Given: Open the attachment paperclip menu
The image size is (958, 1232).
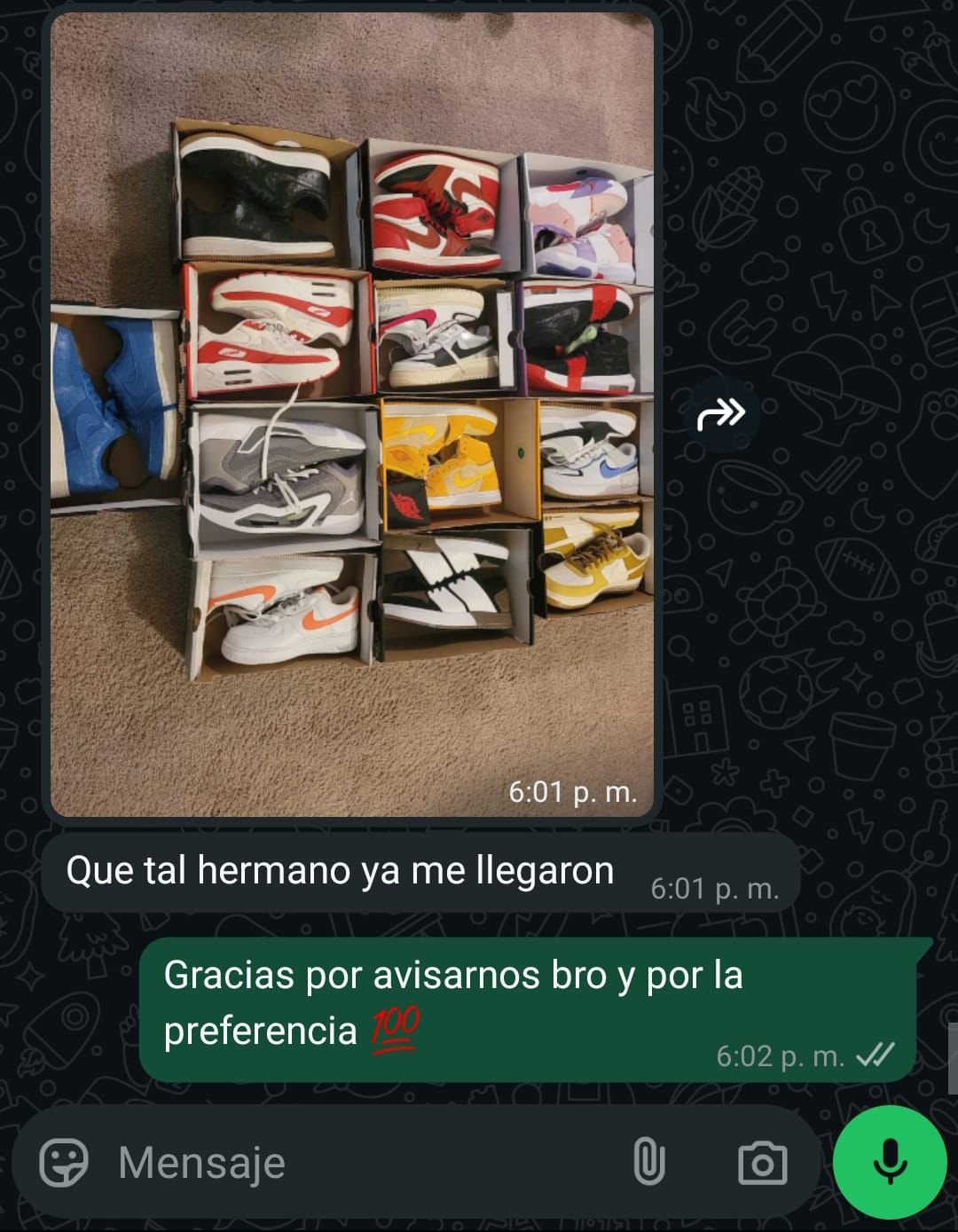Looking at the screenshot, I should click(648, 1162).
